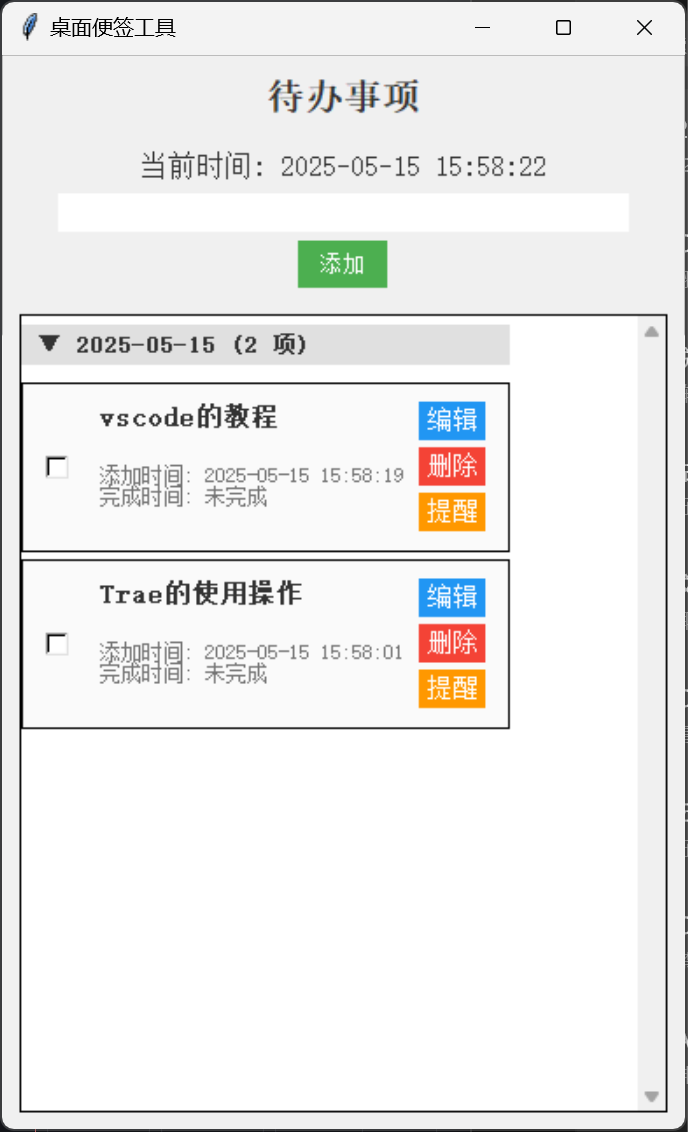Screen dimensions: 688x1132
Task: Minimize the sticky note window
Action: point(483,28)
